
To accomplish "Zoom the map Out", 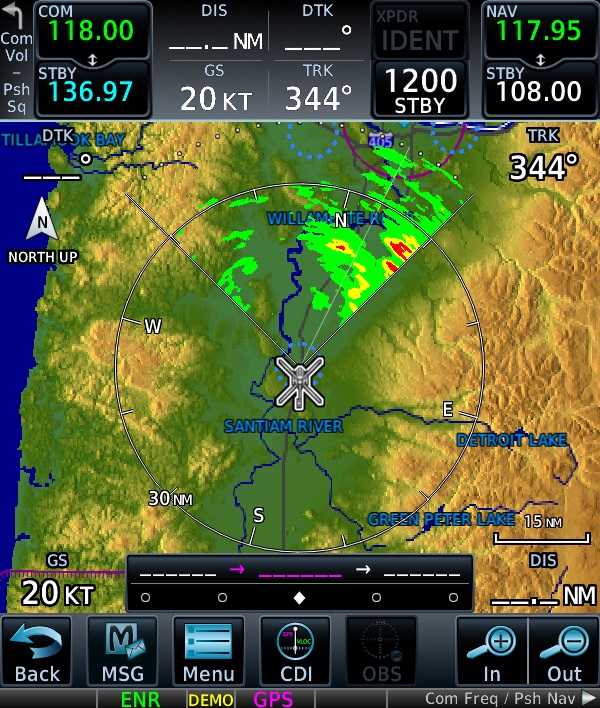I will [x=564, y=650].
